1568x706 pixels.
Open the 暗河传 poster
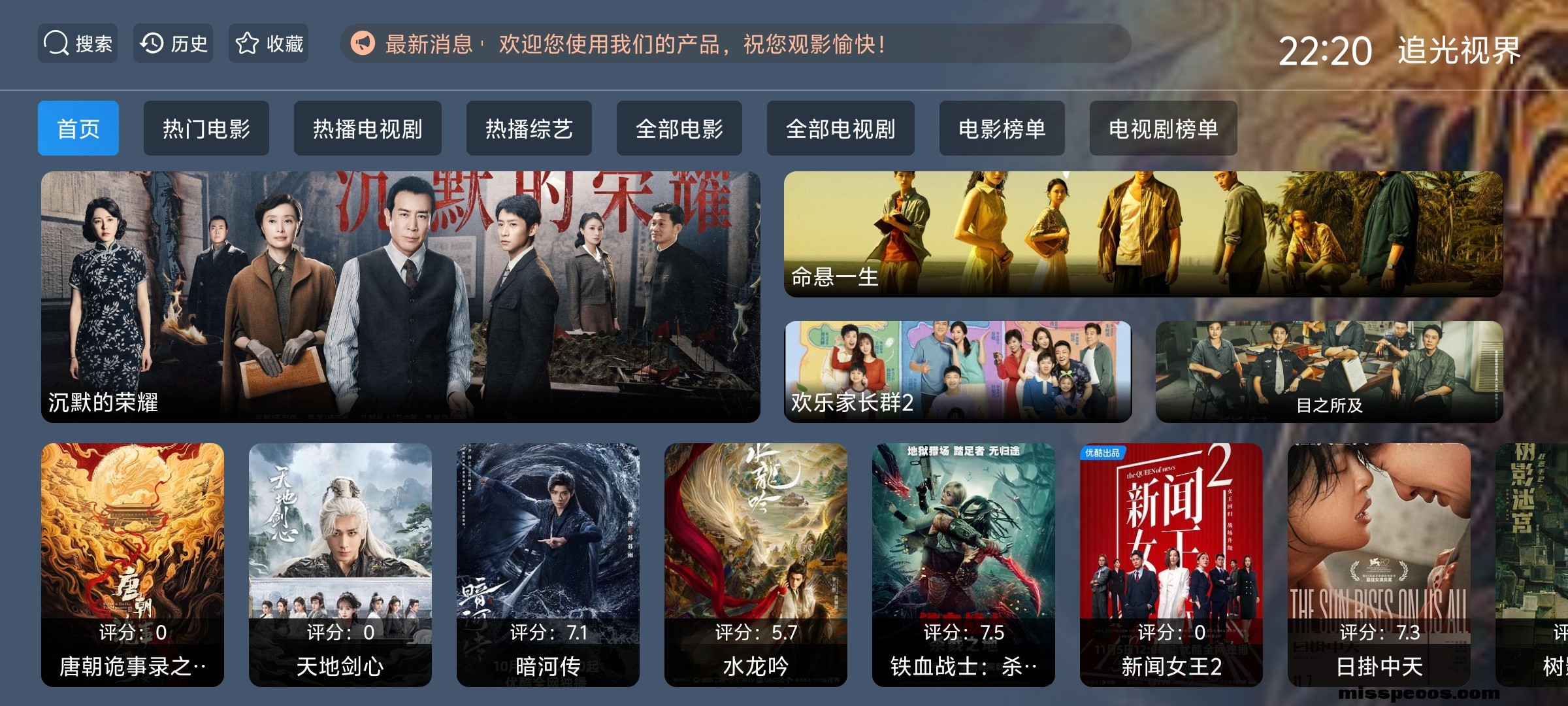click(547, 564)
